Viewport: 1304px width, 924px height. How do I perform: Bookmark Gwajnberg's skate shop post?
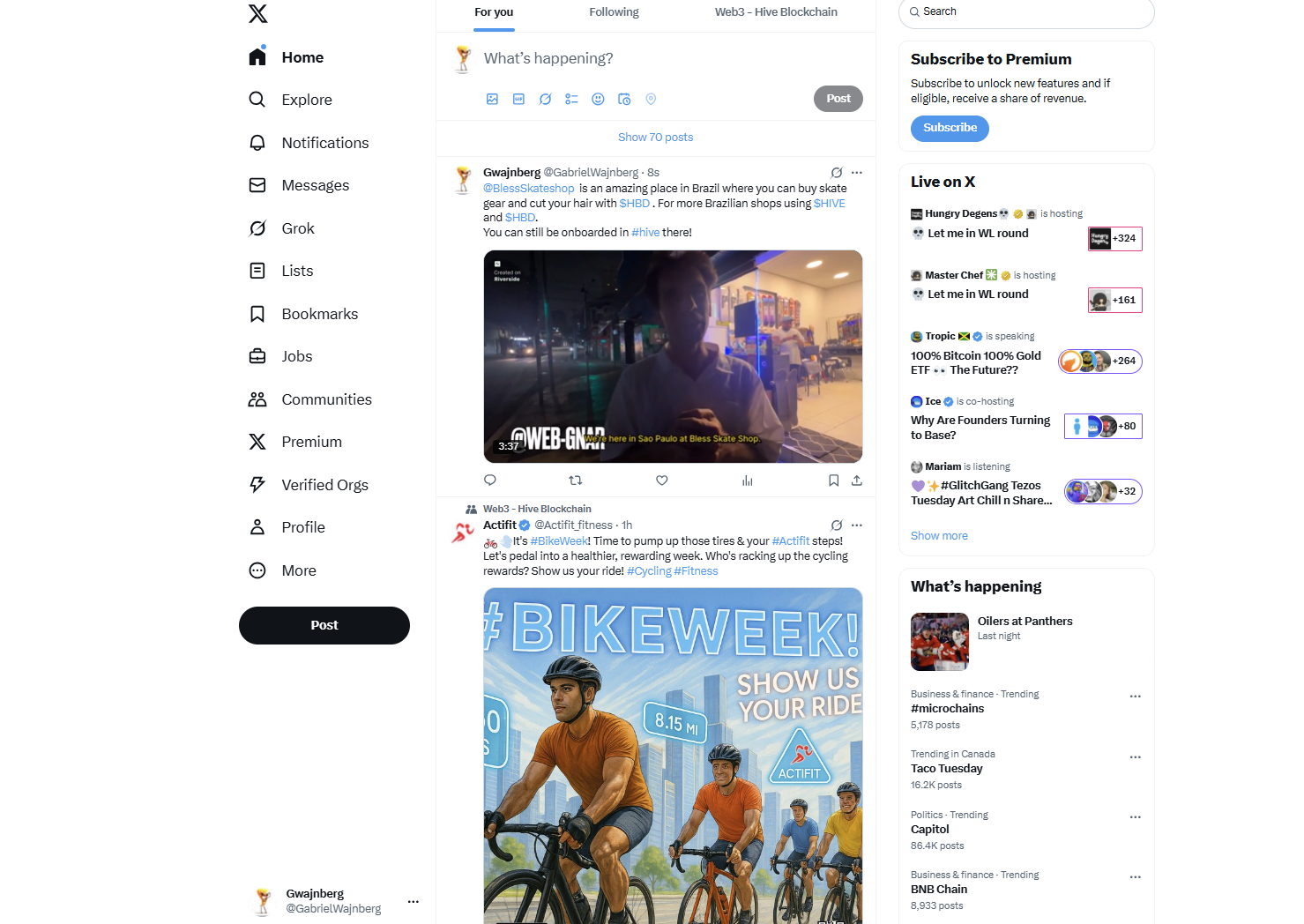click(x=833, y=481)
